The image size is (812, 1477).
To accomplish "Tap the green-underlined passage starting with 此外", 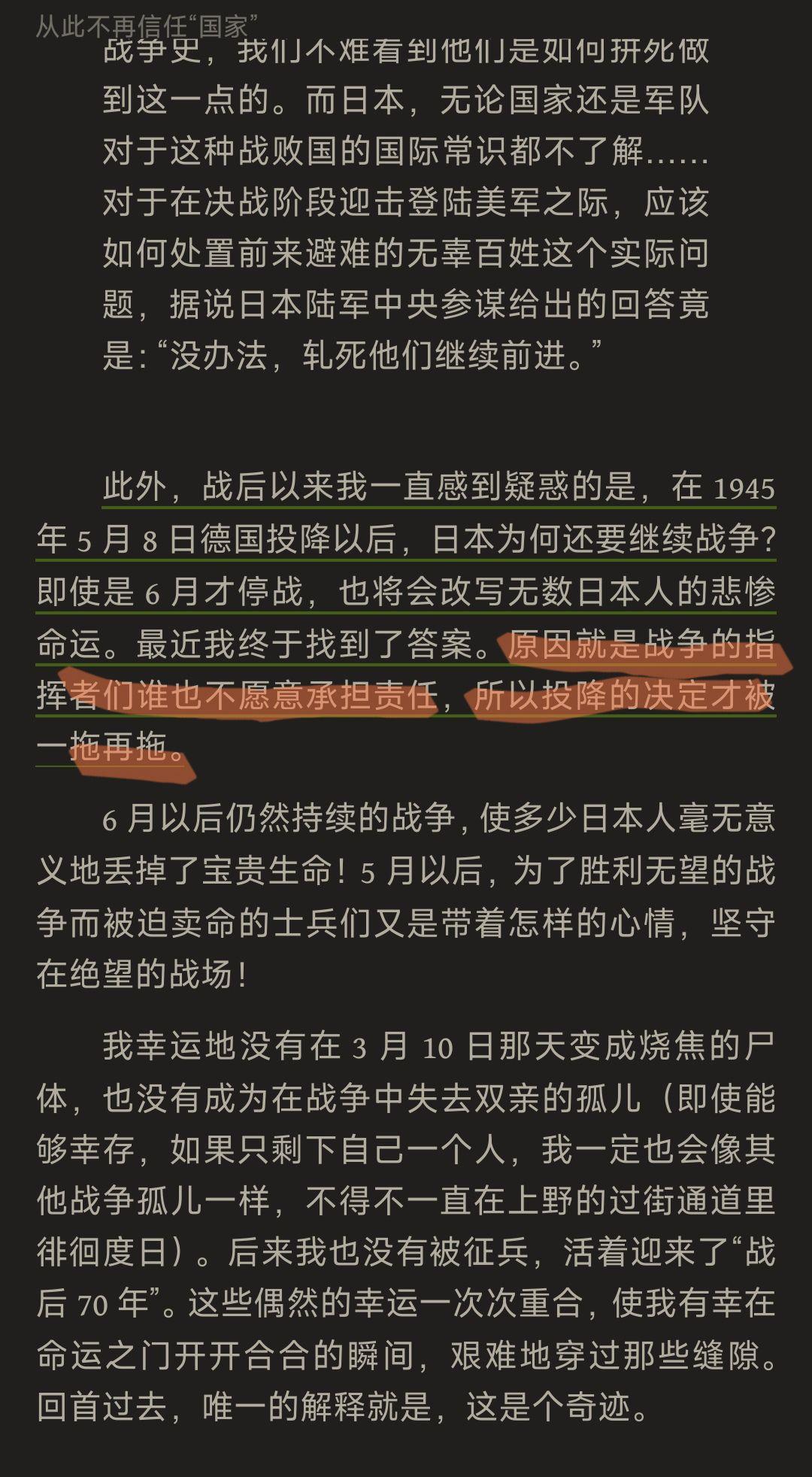I will [406, 541].
